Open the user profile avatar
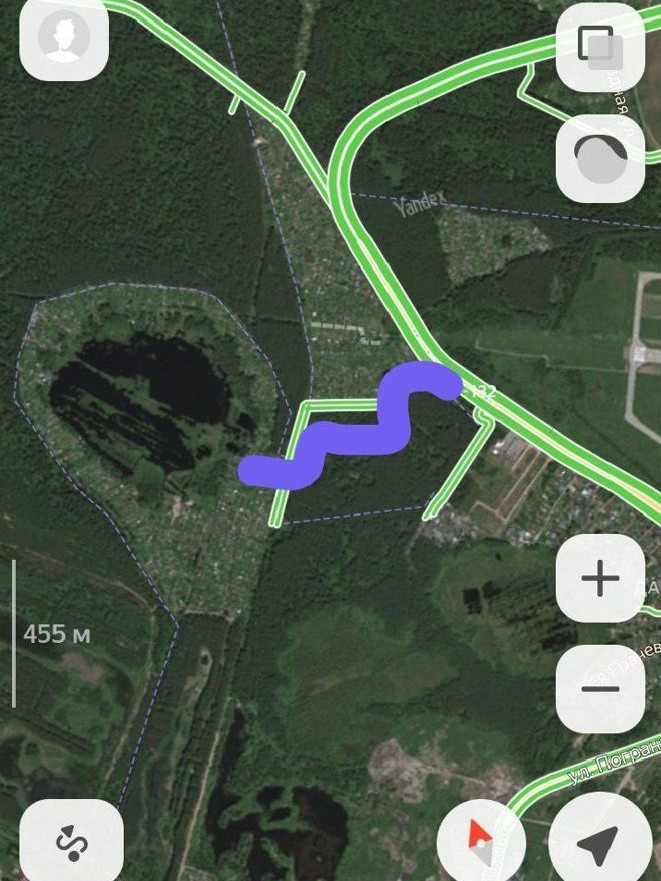This screenshot has width=661, height=881. [64, 38]
